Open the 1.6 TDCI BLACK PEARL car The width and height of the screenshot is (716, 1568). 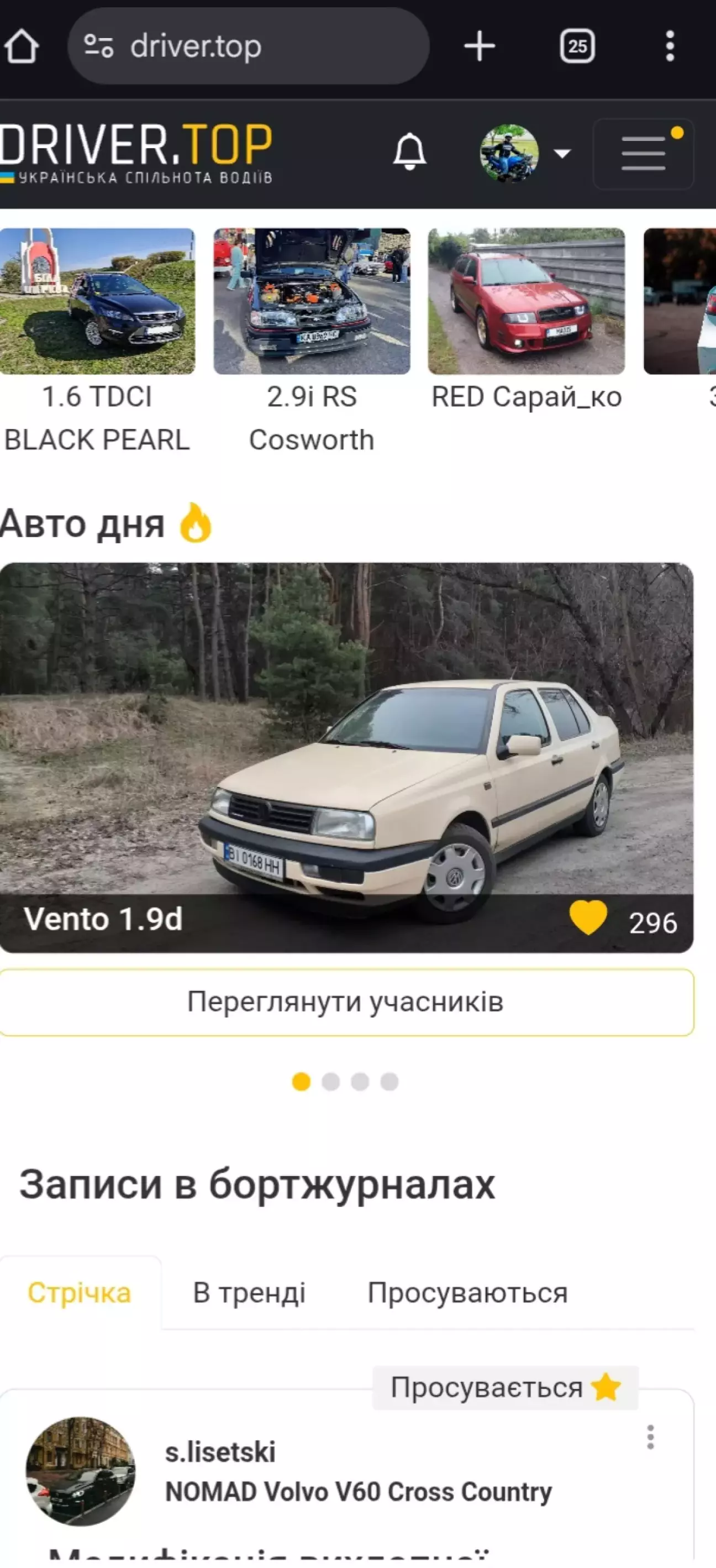(x=97, y=301)
